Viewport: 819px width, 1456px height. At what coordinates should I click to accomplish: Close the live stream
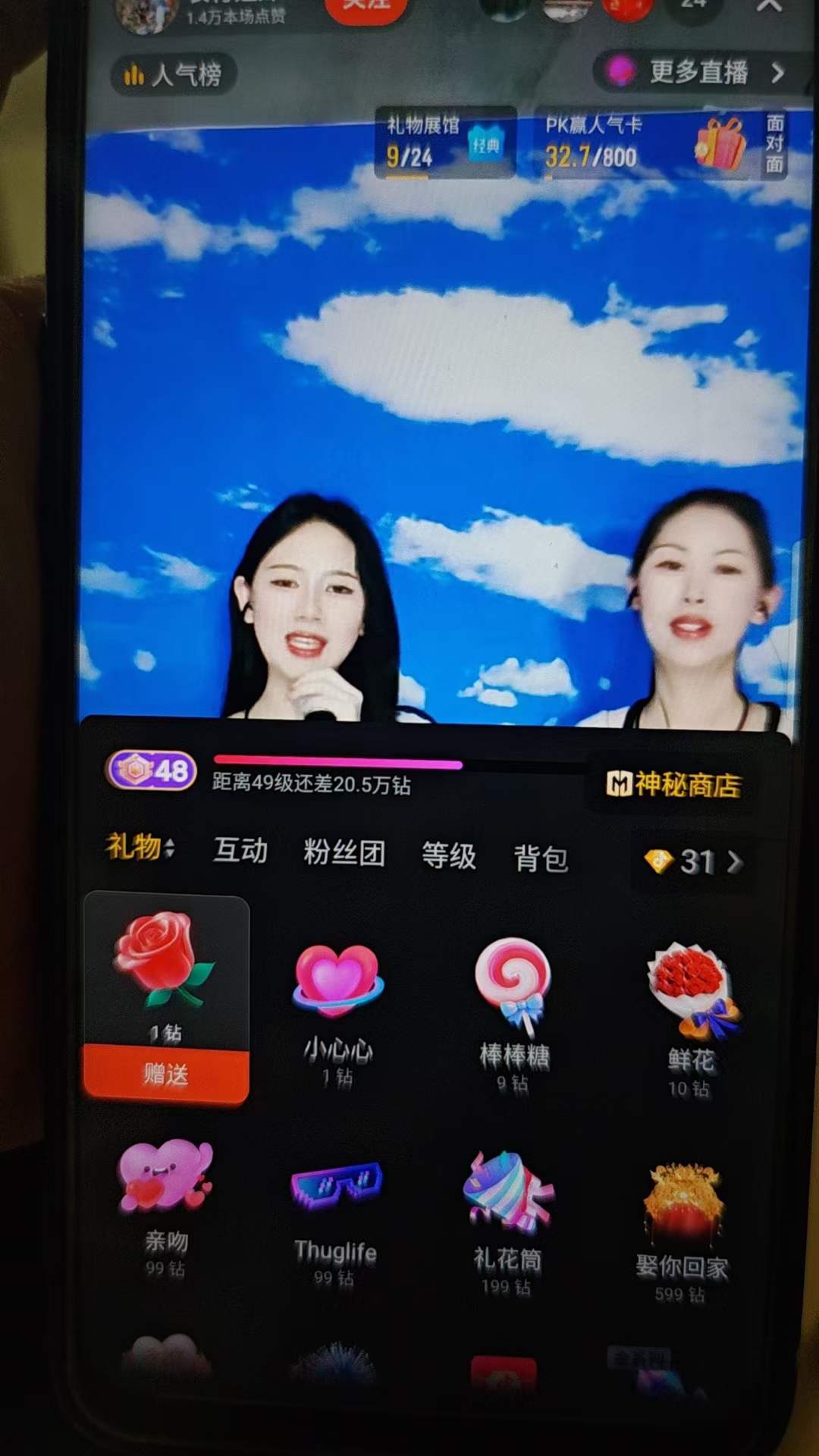click(x=769, y=6)
